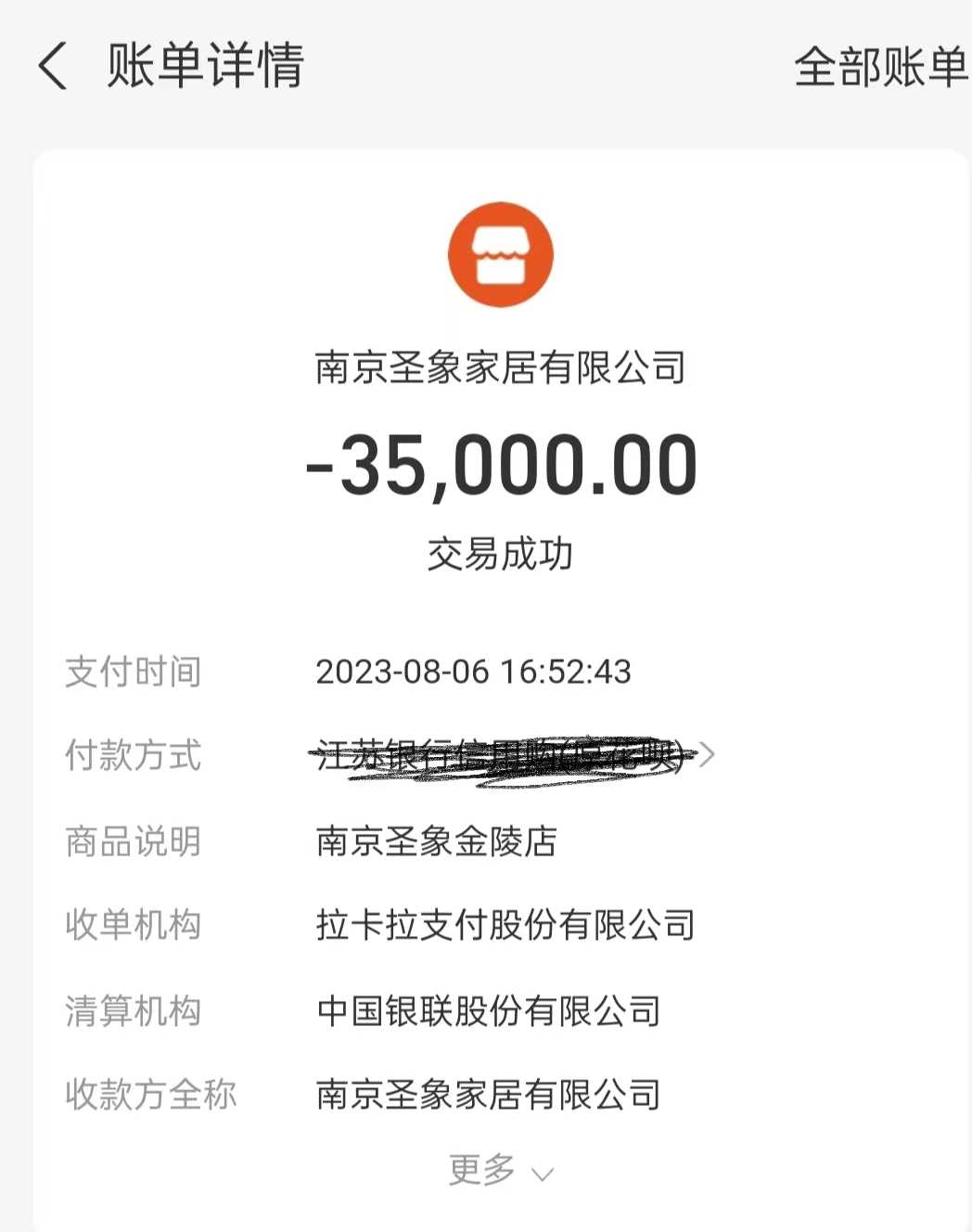
Task: Open 全部账单 to view all bills
Action: 879,68
